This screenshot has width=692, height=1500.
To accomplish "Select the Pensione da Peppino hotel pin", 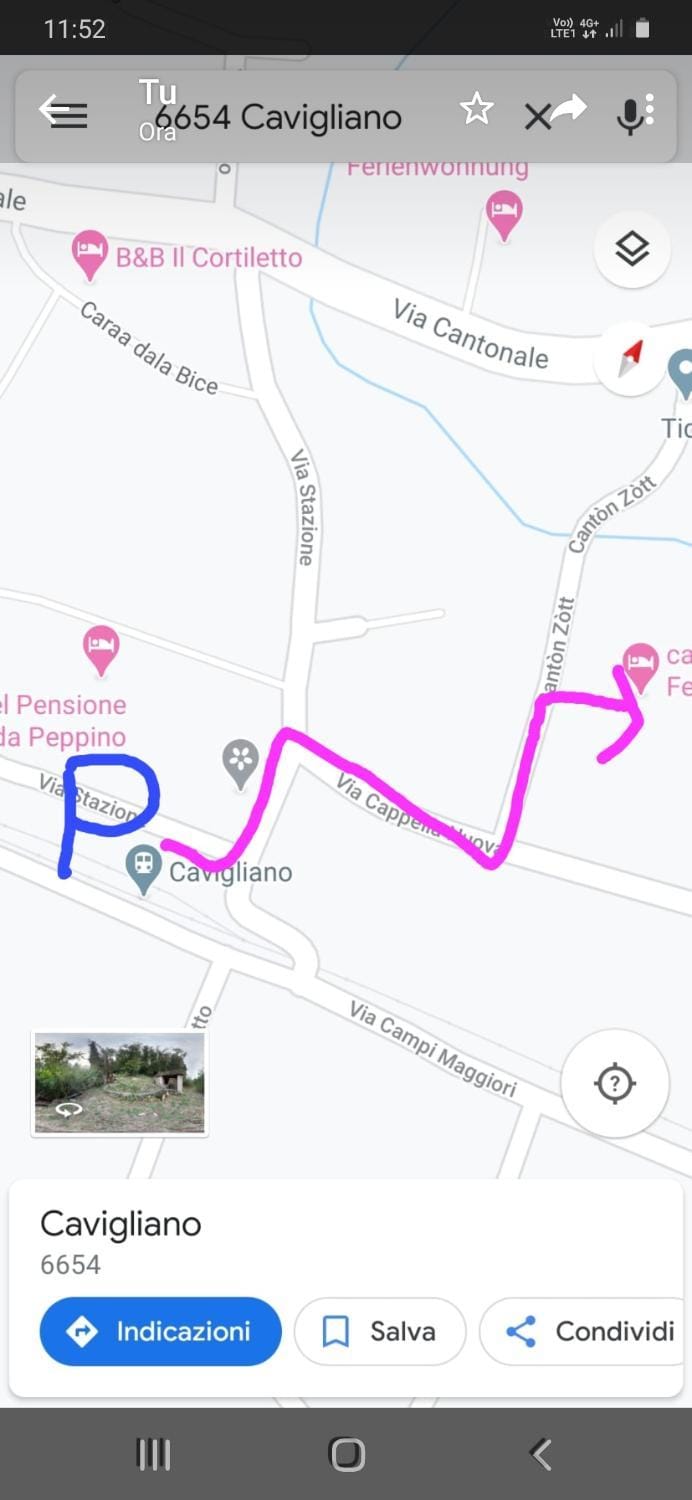I will point(100,647).
